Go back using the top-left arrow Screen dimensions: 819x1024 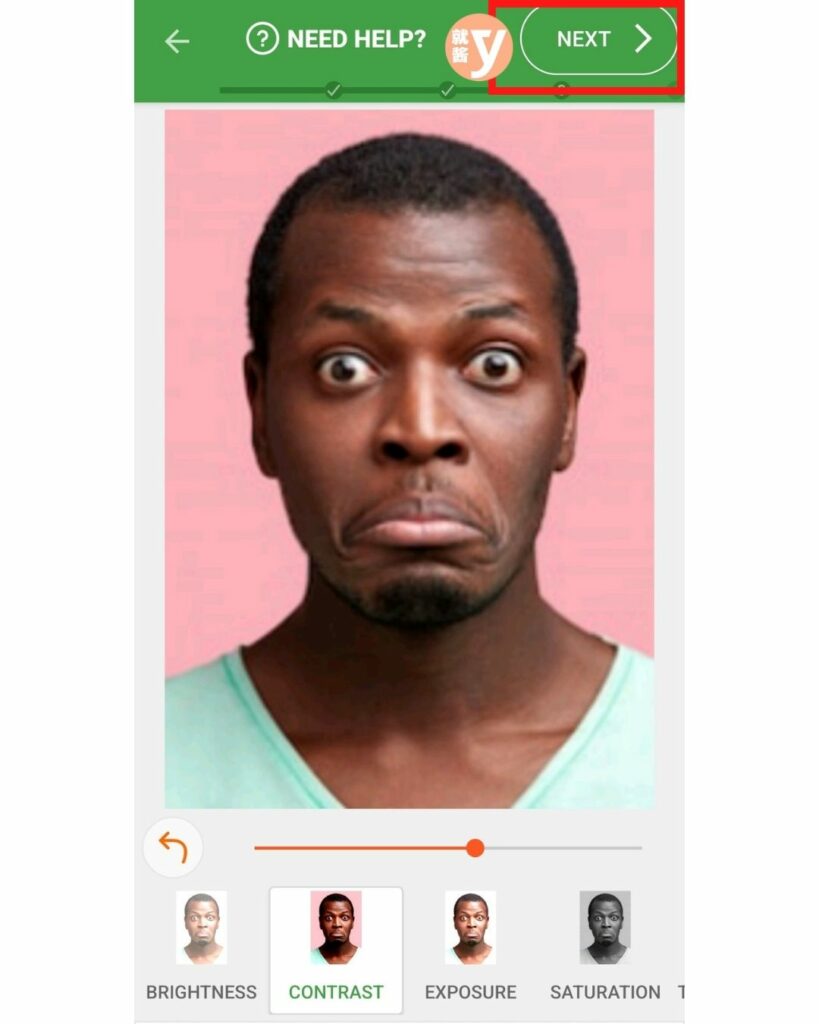(177, 41)
